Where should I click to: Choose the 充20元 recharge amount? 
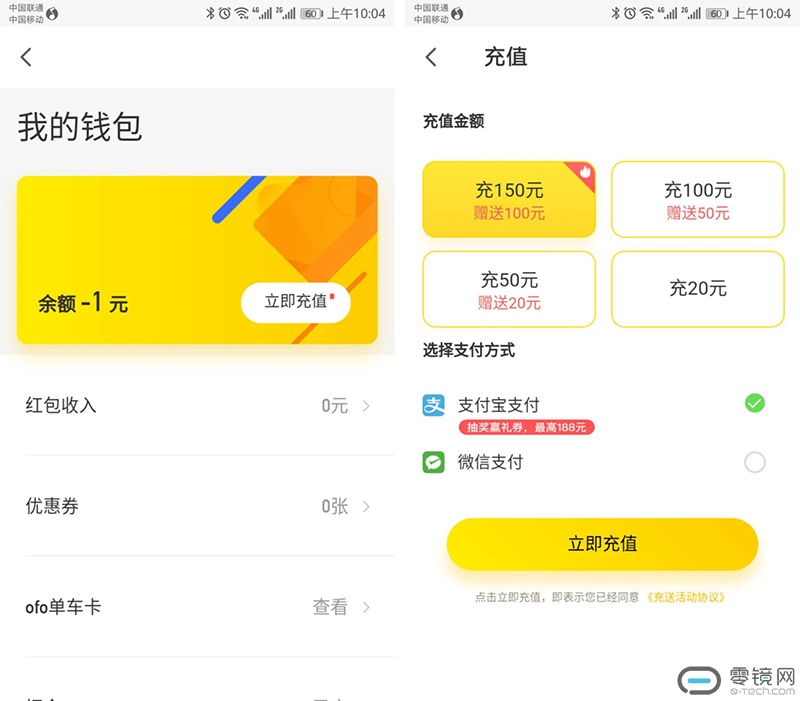click(698, 289)
